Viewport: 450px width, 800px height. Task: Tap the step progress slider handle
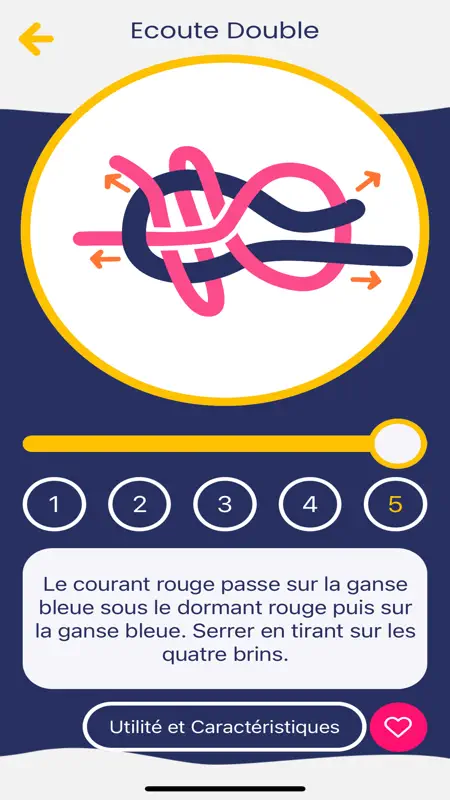click(398, 443)
